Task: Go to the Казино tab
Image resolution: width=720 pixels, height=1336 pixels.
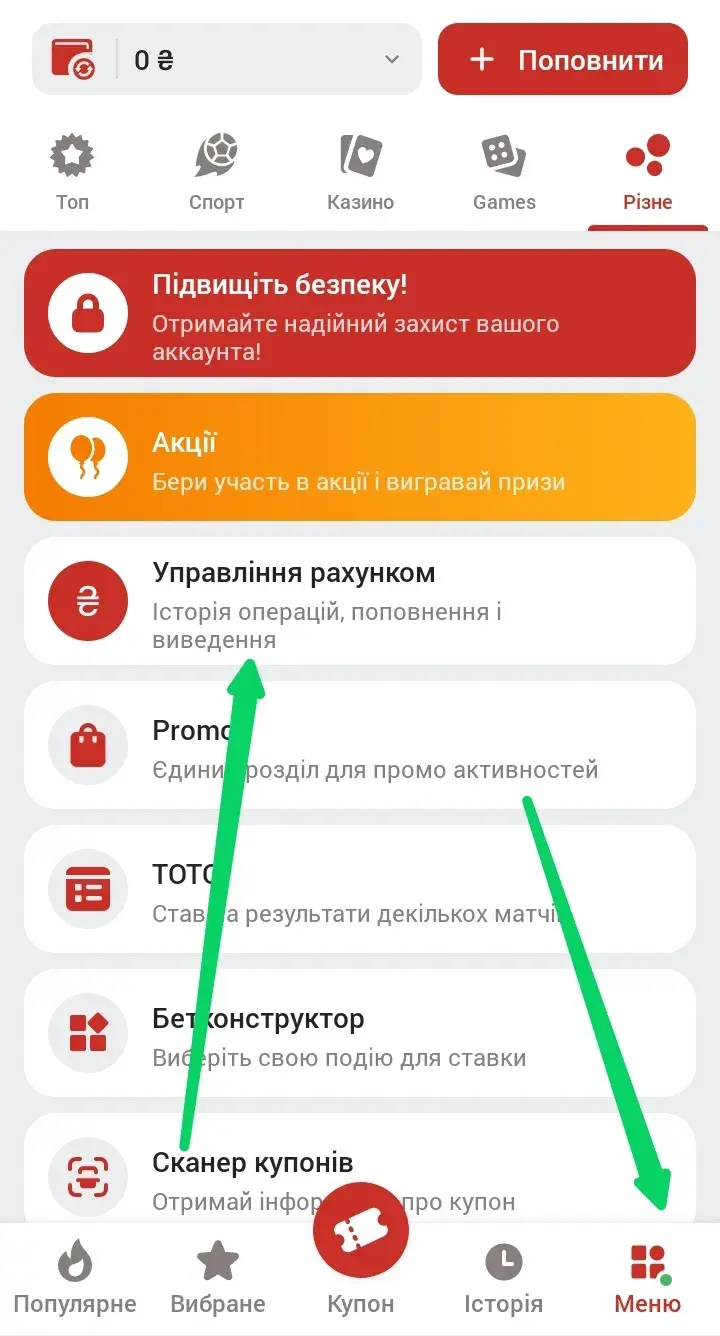Action: pos(360,174)
